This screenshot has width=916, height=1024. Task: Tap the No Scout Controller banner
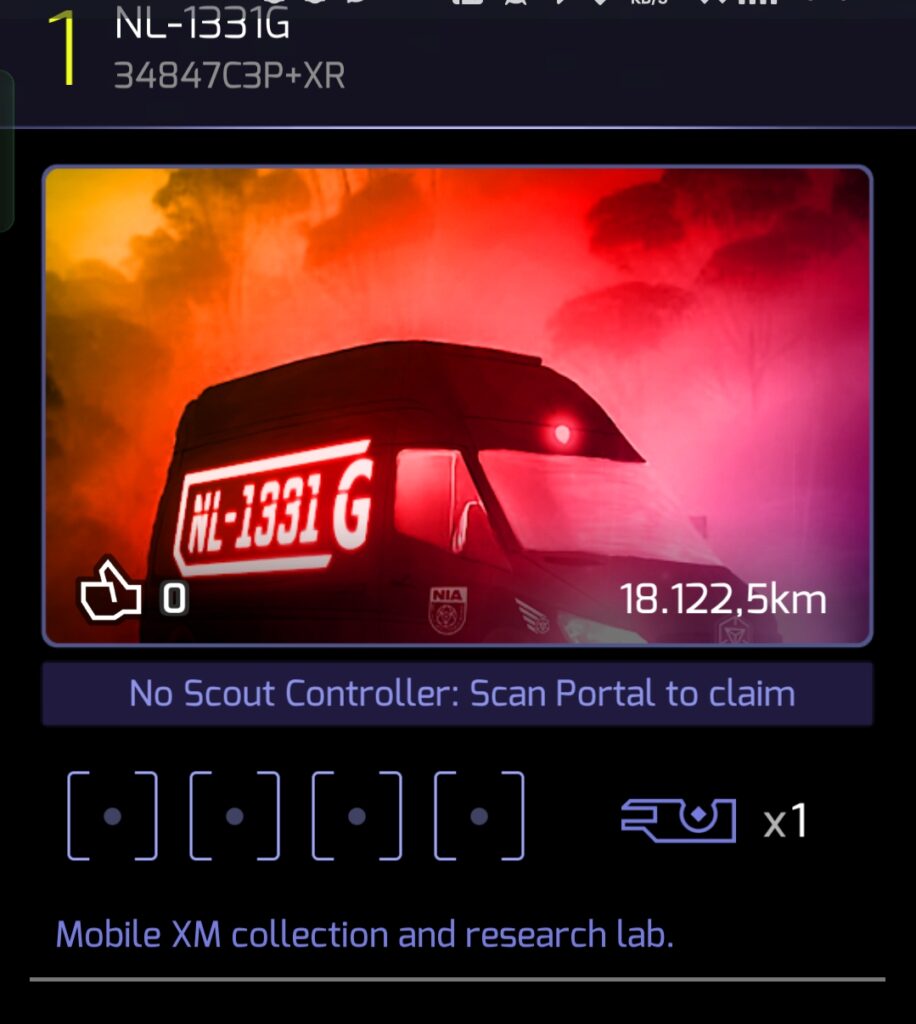pyautogui.click(x=457, y=693)
